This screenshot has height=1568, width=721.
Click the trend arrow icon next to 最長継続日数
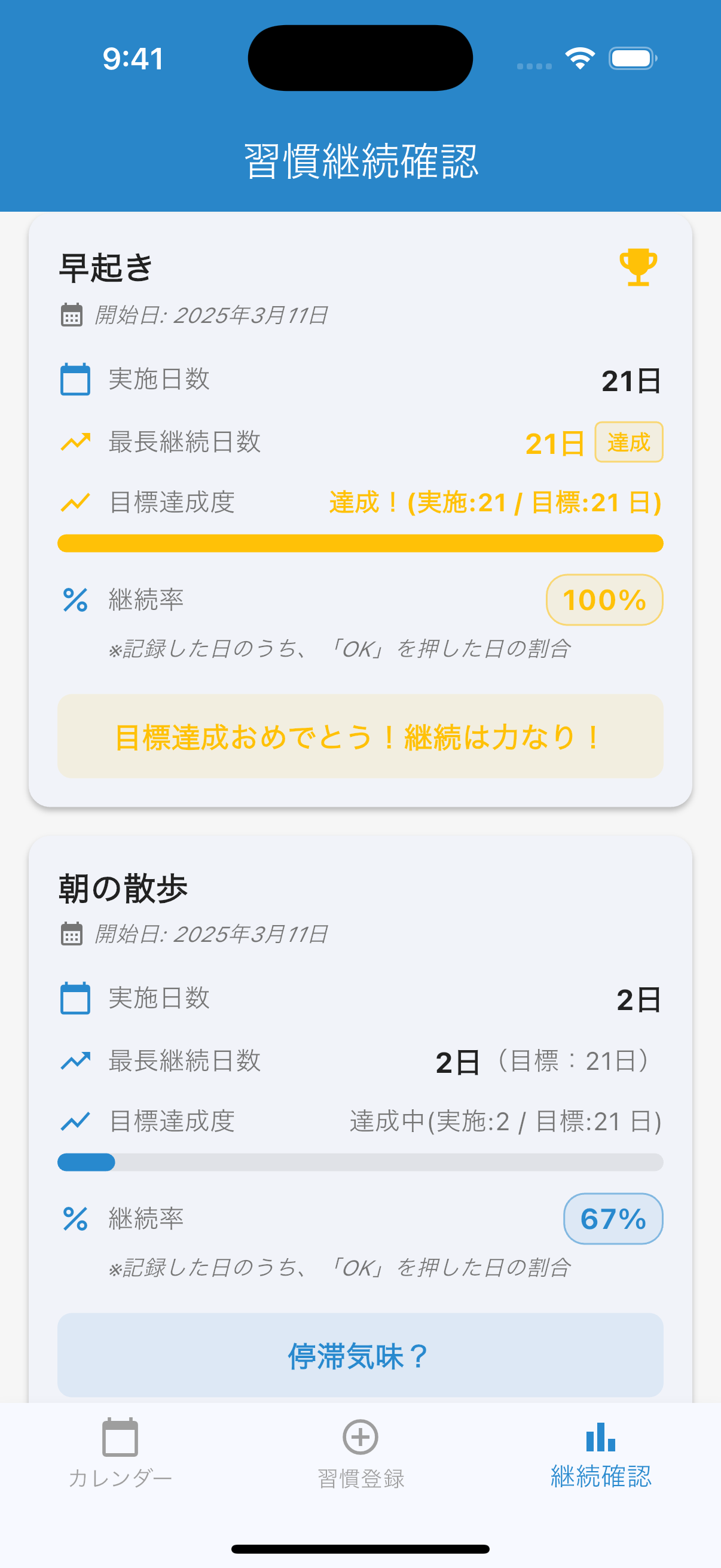click(x=74, y=443)
